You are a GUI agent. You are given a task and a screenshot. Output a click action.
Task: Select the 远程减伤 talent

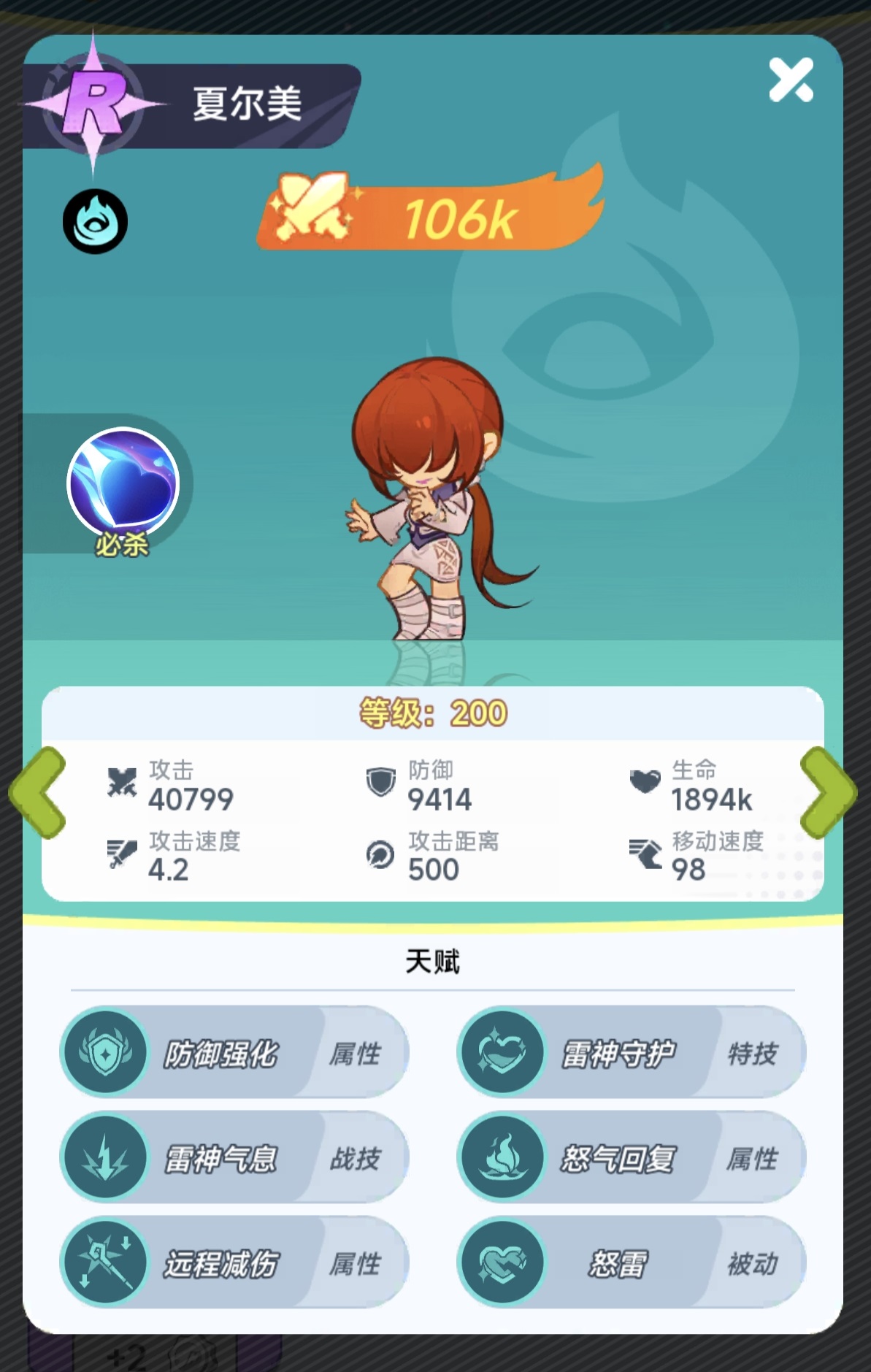[x=234, y=1263]
